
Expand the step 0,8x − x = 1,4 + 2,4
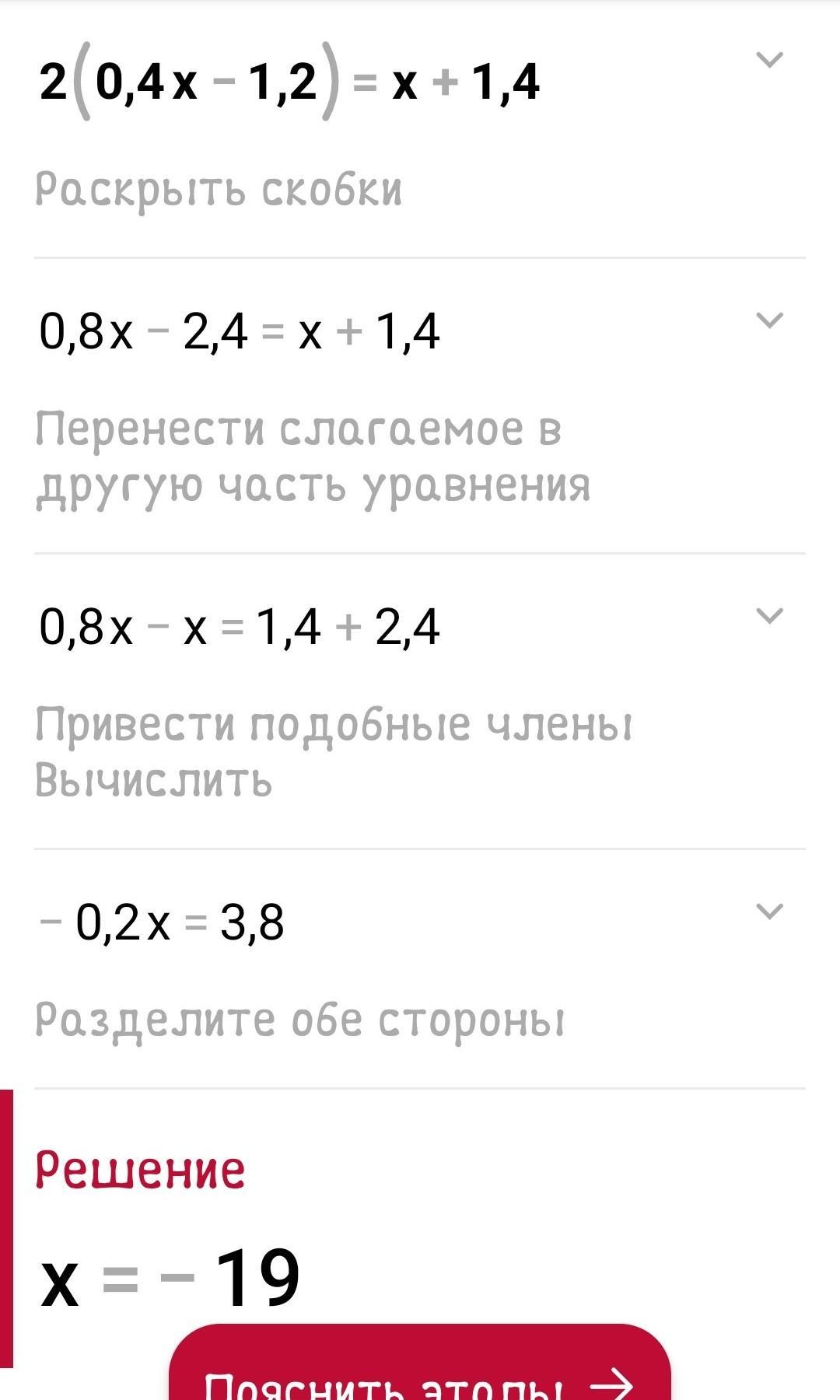coord(769,615)
